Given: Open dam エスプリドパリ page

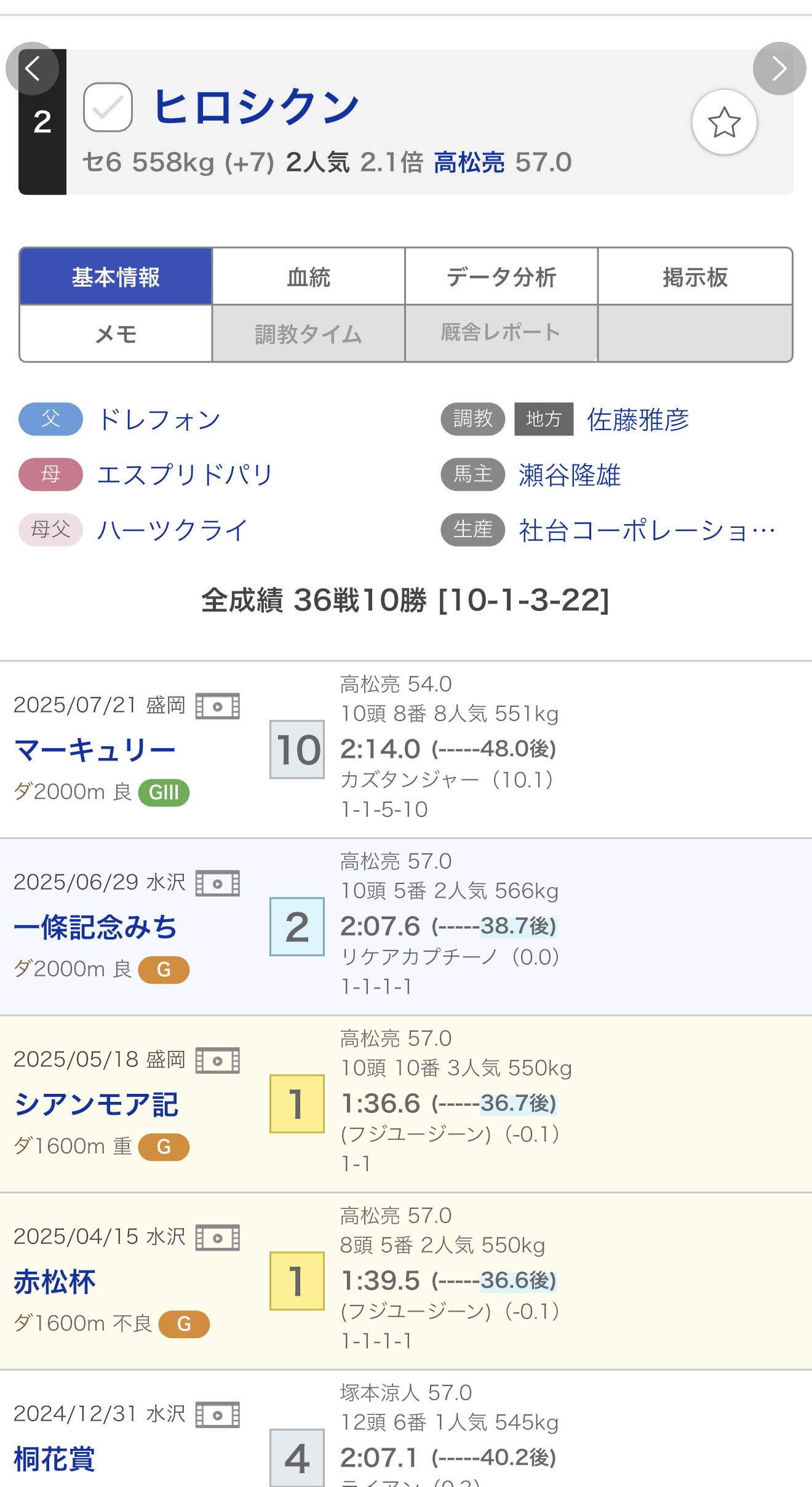Looking at the screenshot, I should pyautogui.click(x=185, y=475).
